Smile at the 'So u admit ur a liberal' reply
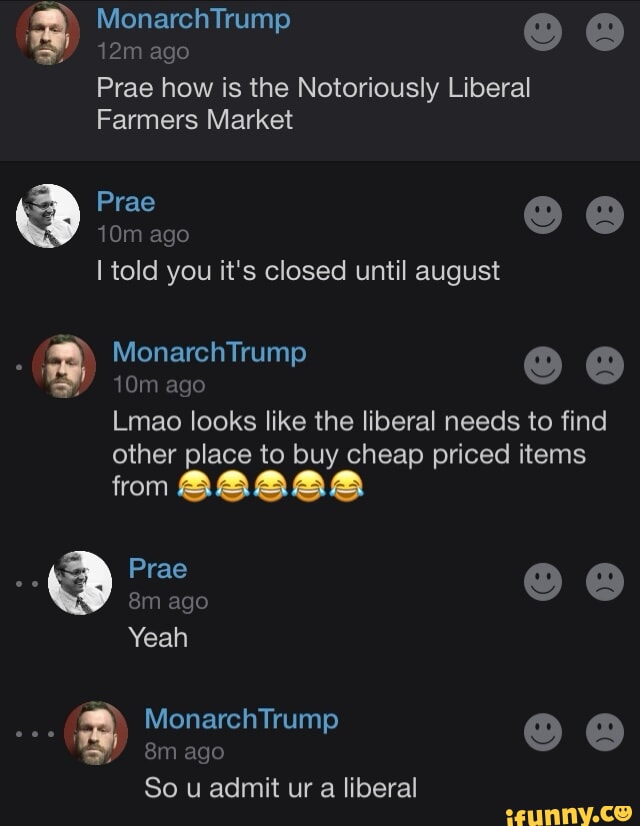Image resolution: width=640 pixels, height=826 pixels. coord(543,732)
